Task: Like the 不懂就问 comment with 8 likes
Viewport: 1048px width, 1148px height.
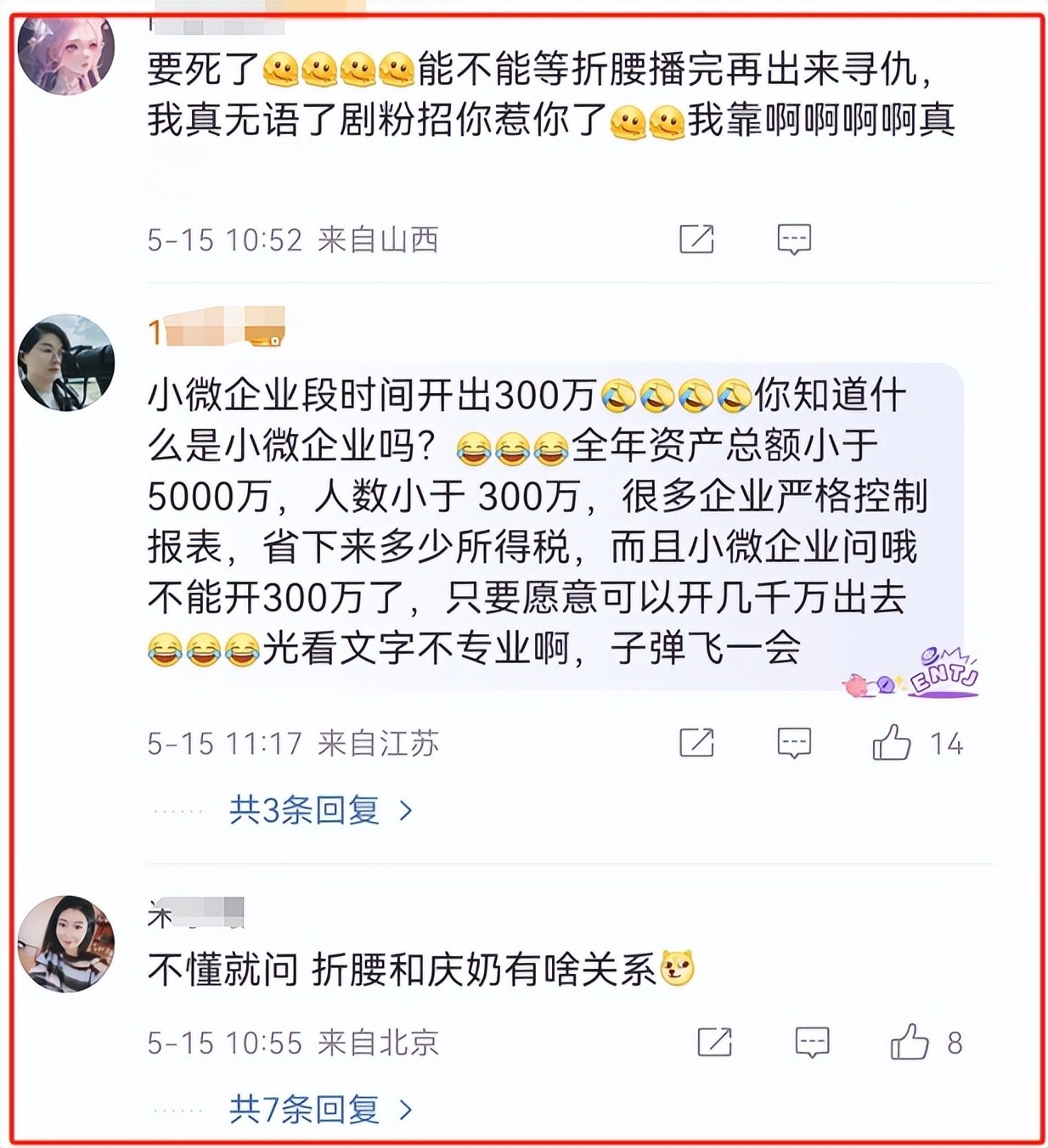Action: pos(910,1042)
